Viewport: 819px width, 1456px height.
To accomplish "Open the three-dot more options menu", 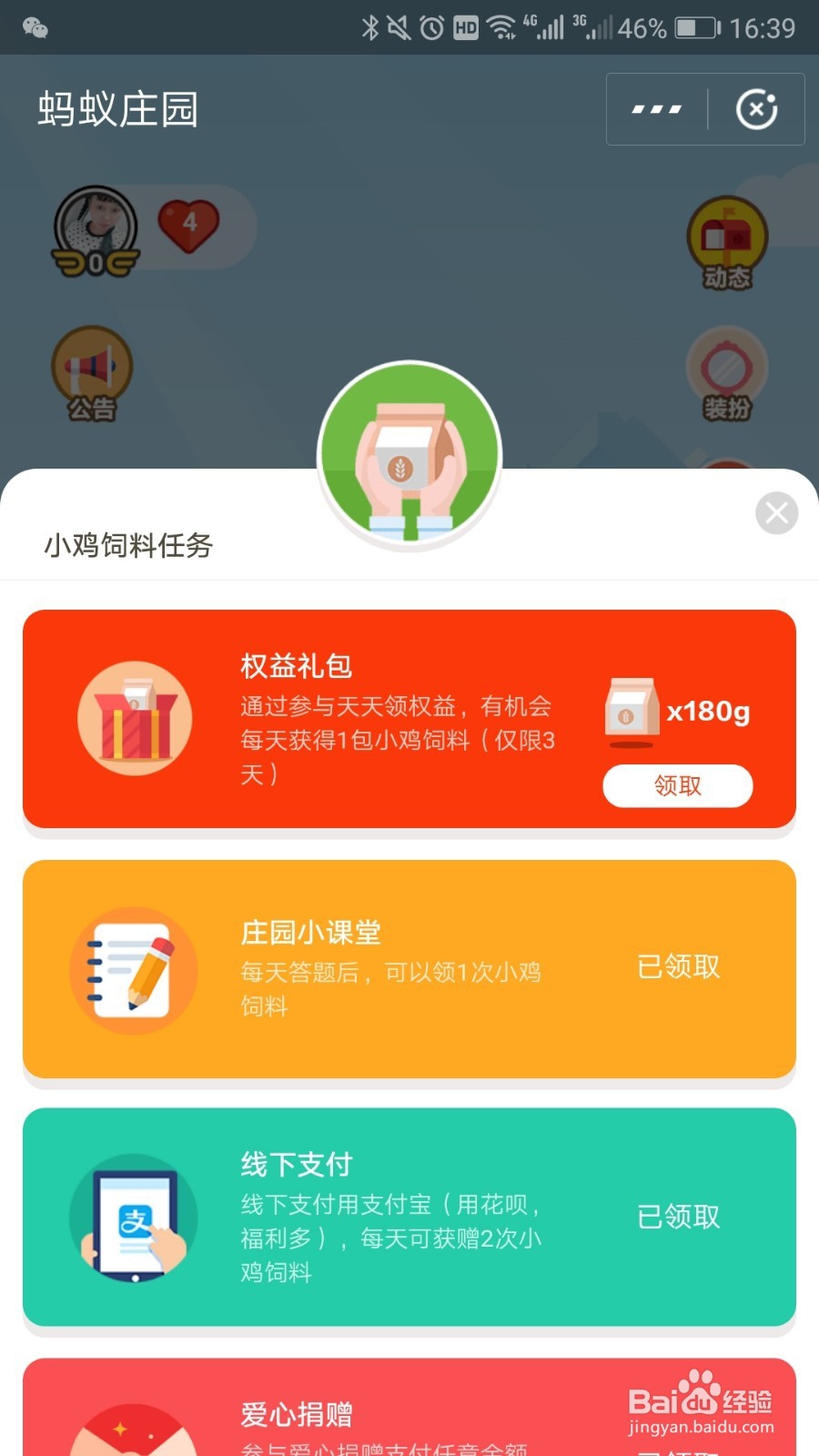I will coord(655,109).
